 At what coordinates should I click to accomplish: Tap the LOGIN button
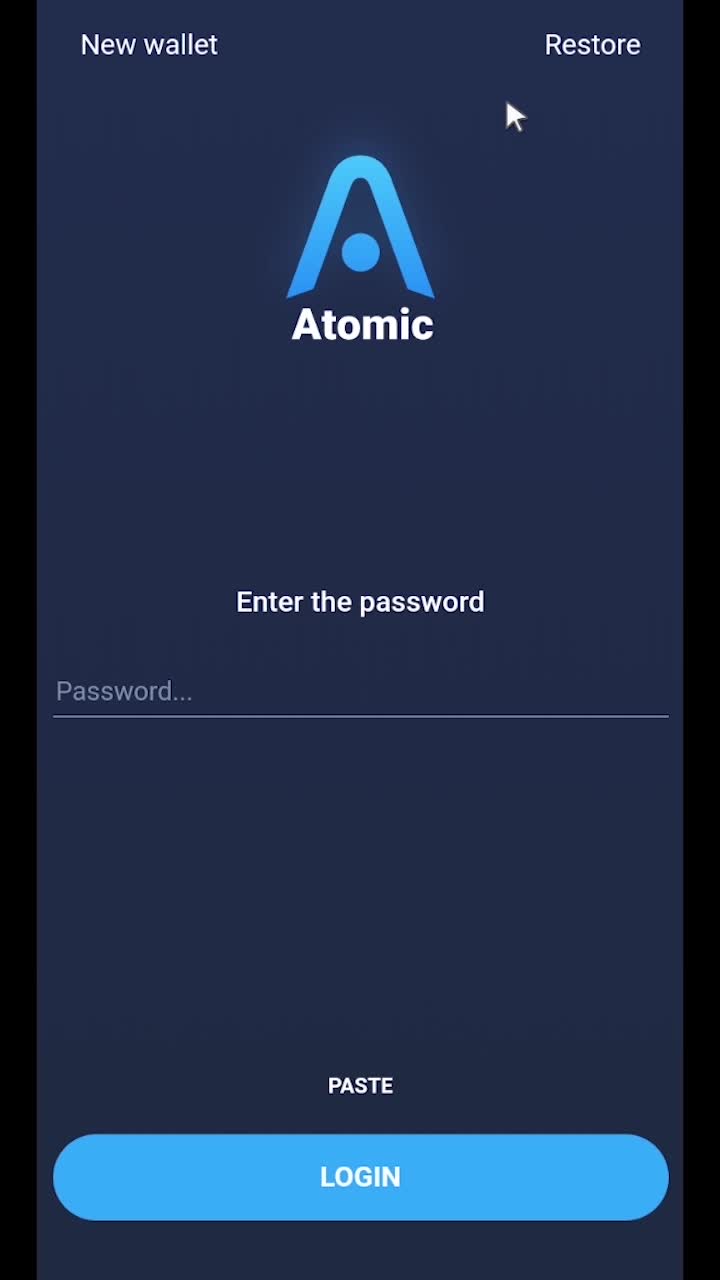[x=360, y=1177]
